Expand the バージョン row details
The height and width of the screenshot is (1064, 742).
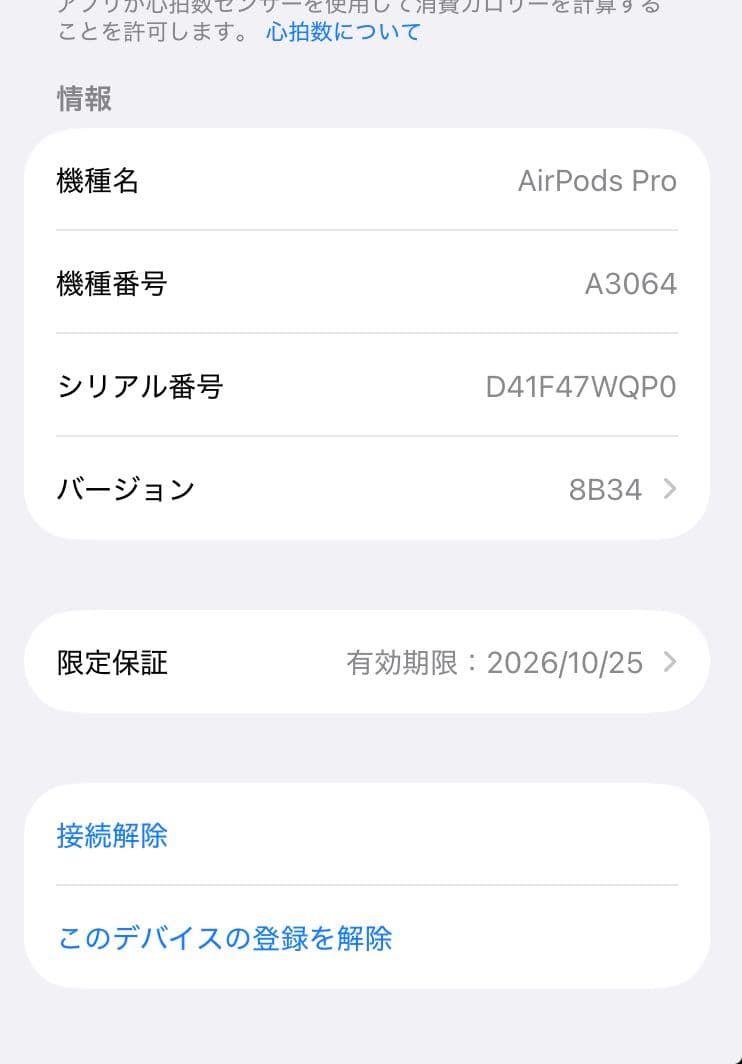(x=370, y=489)
